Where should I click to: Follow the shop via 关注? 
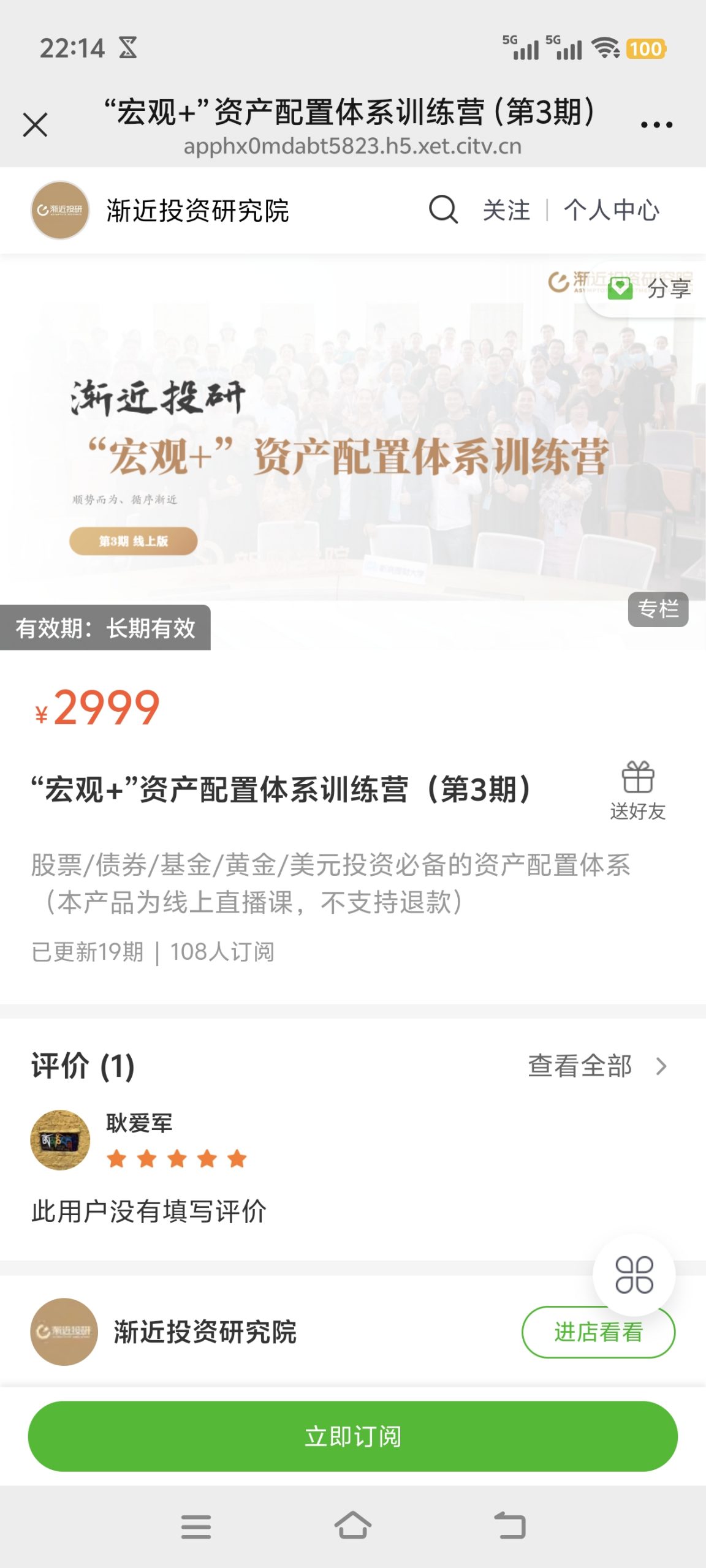506,210
